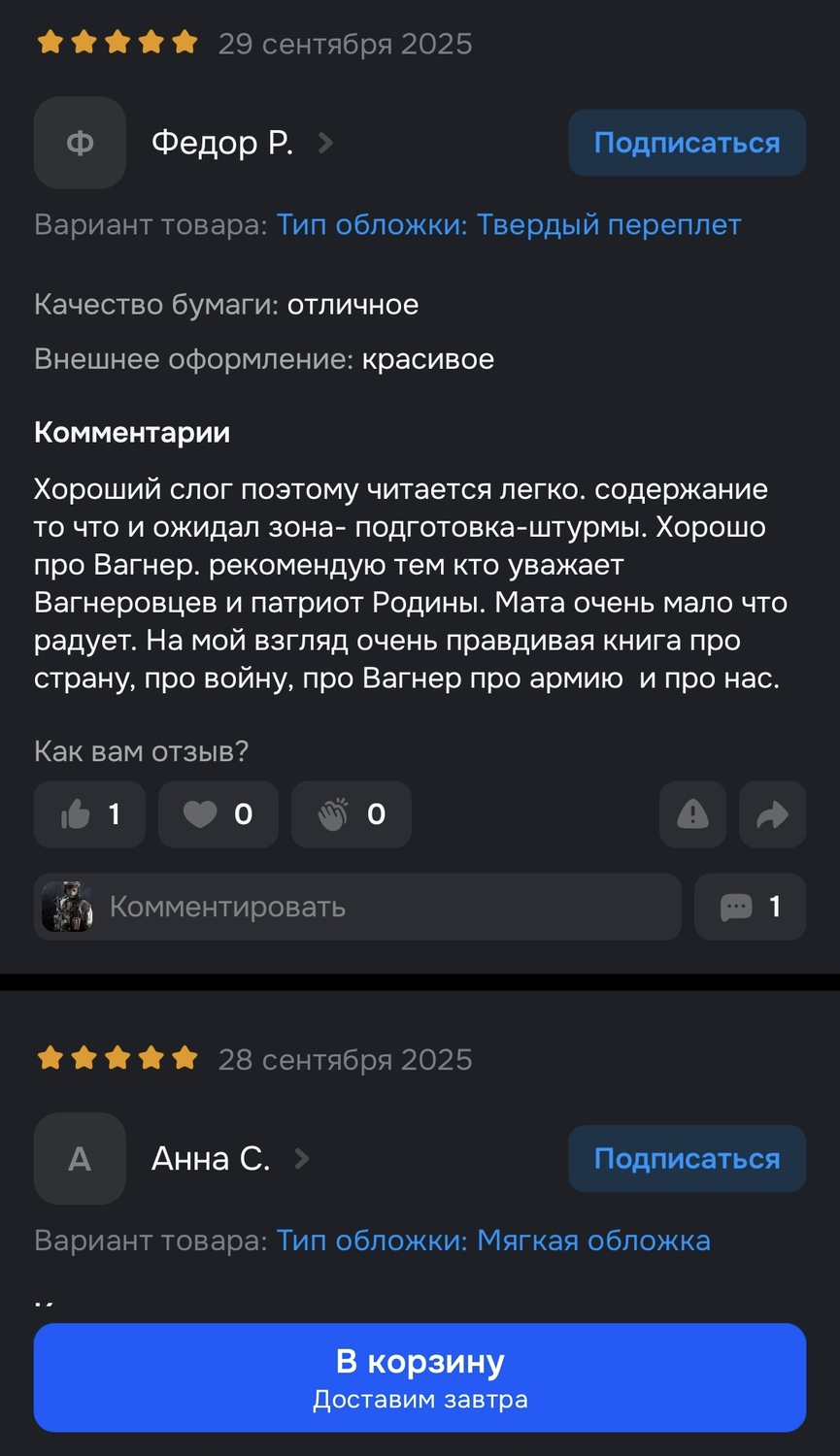Report Федор's review via the warning icon
The width and height of the screenshot is (840, 1456).
(692, 814)
